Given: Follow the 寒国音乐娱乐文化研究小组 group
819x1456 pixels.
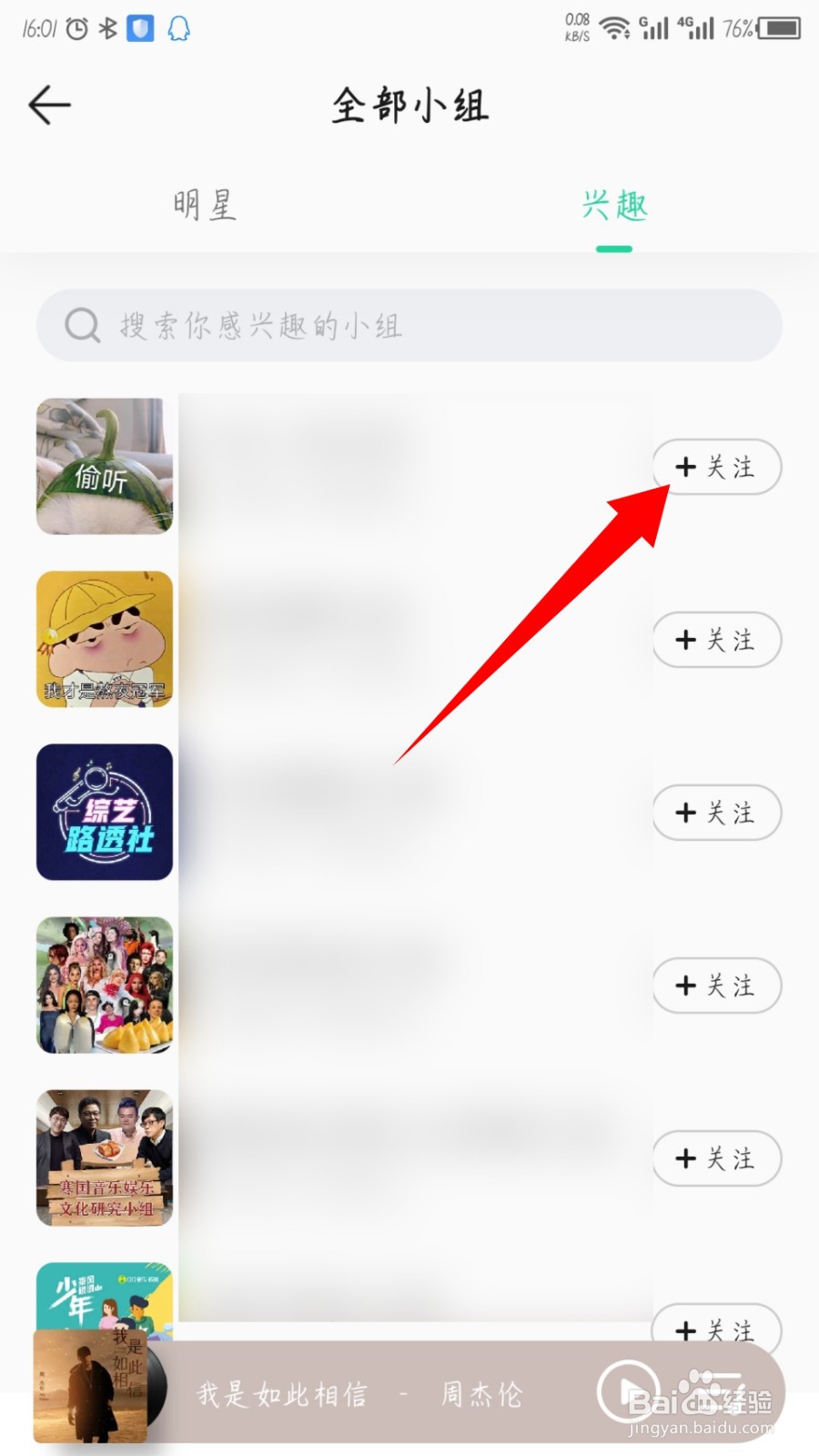Looking at the screenshot, I should coord(717,1158).
